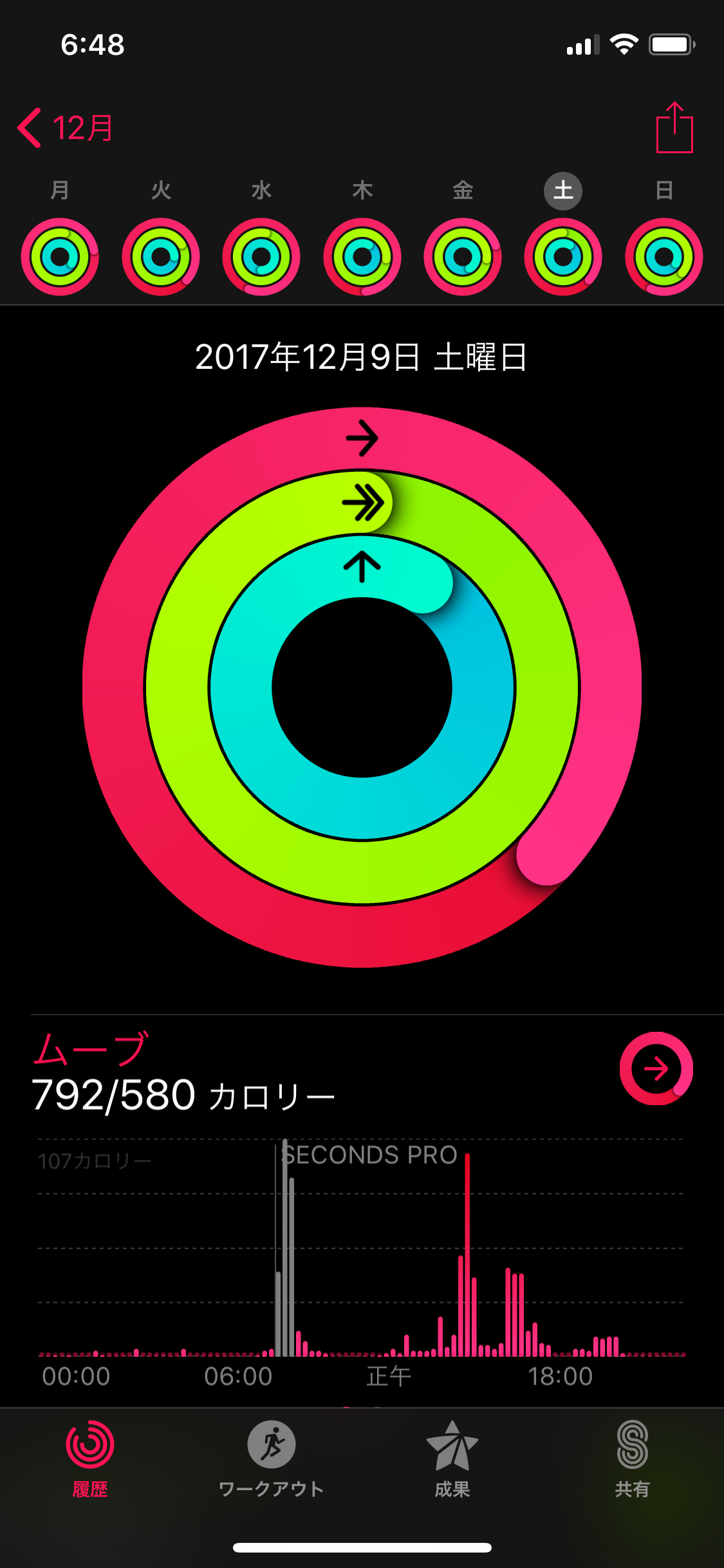Viewport: 724px width, 1568px height.
Task: Share this day's activity summary
Action: click(x=674, y=128)
